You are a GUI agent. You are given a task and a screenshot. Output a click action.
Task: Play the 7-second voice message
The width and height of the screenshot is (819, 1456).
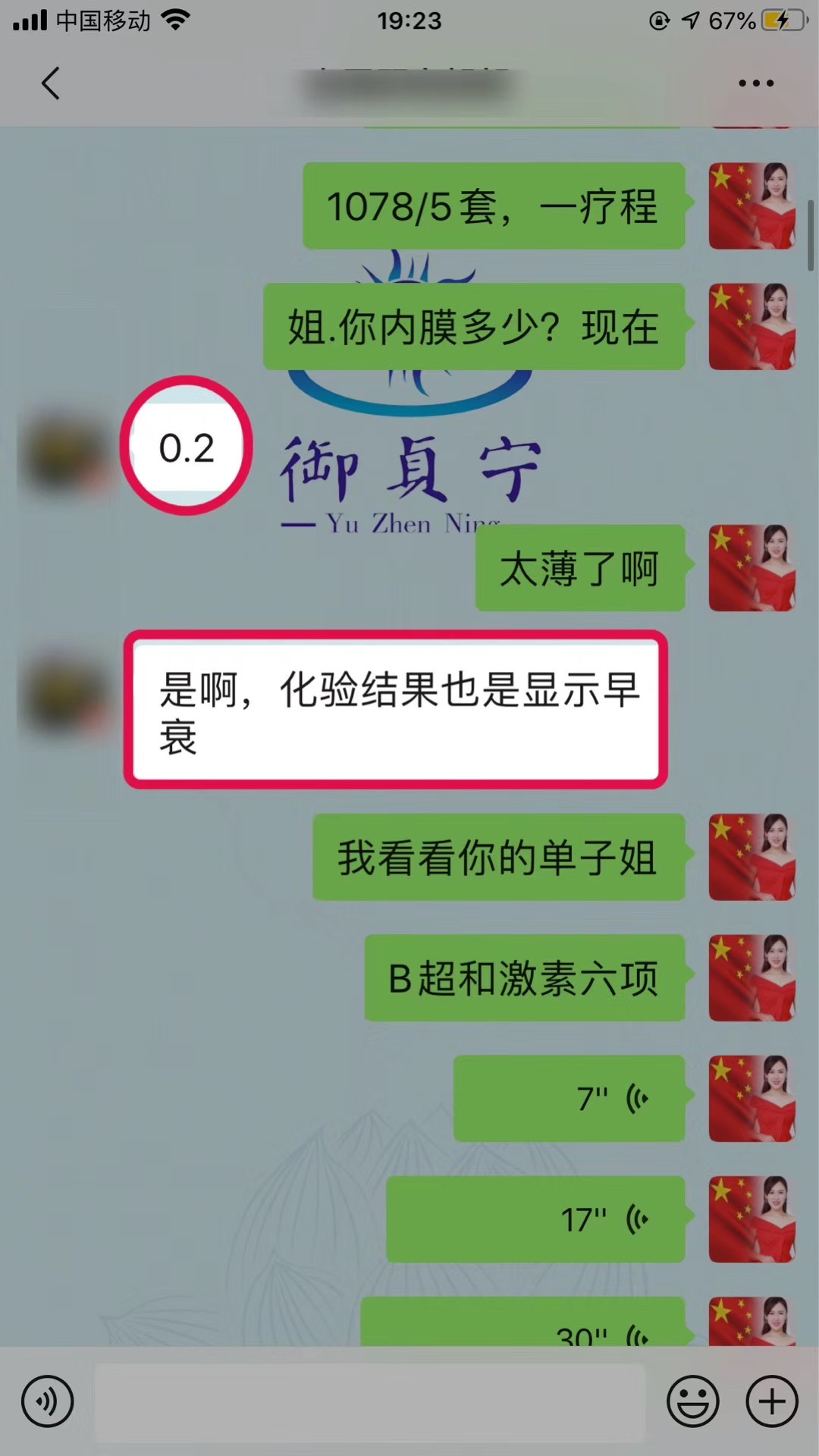click(x=569, y=1098)
